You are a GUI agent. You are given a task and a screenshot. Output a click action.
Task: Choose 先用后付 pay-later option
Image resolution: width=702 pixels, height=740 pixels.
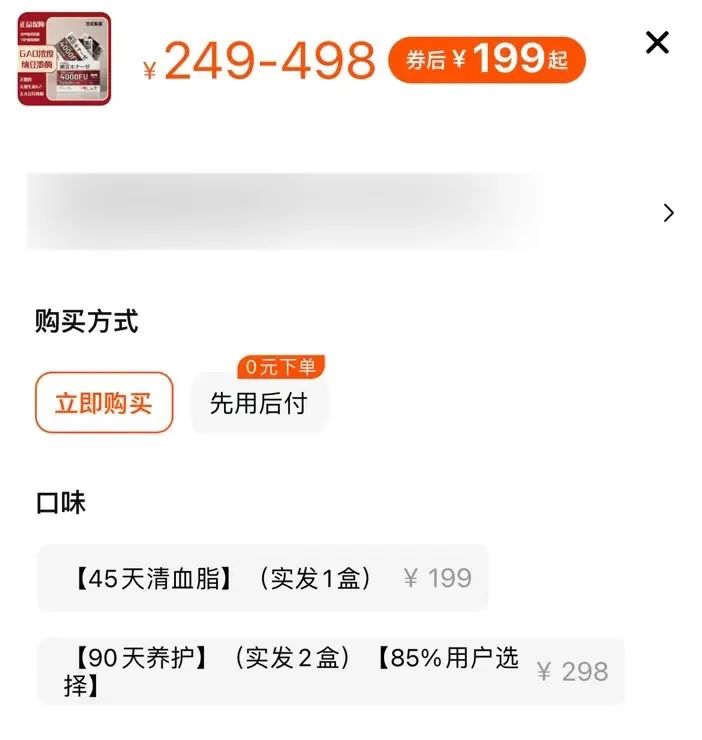(259, 403)
